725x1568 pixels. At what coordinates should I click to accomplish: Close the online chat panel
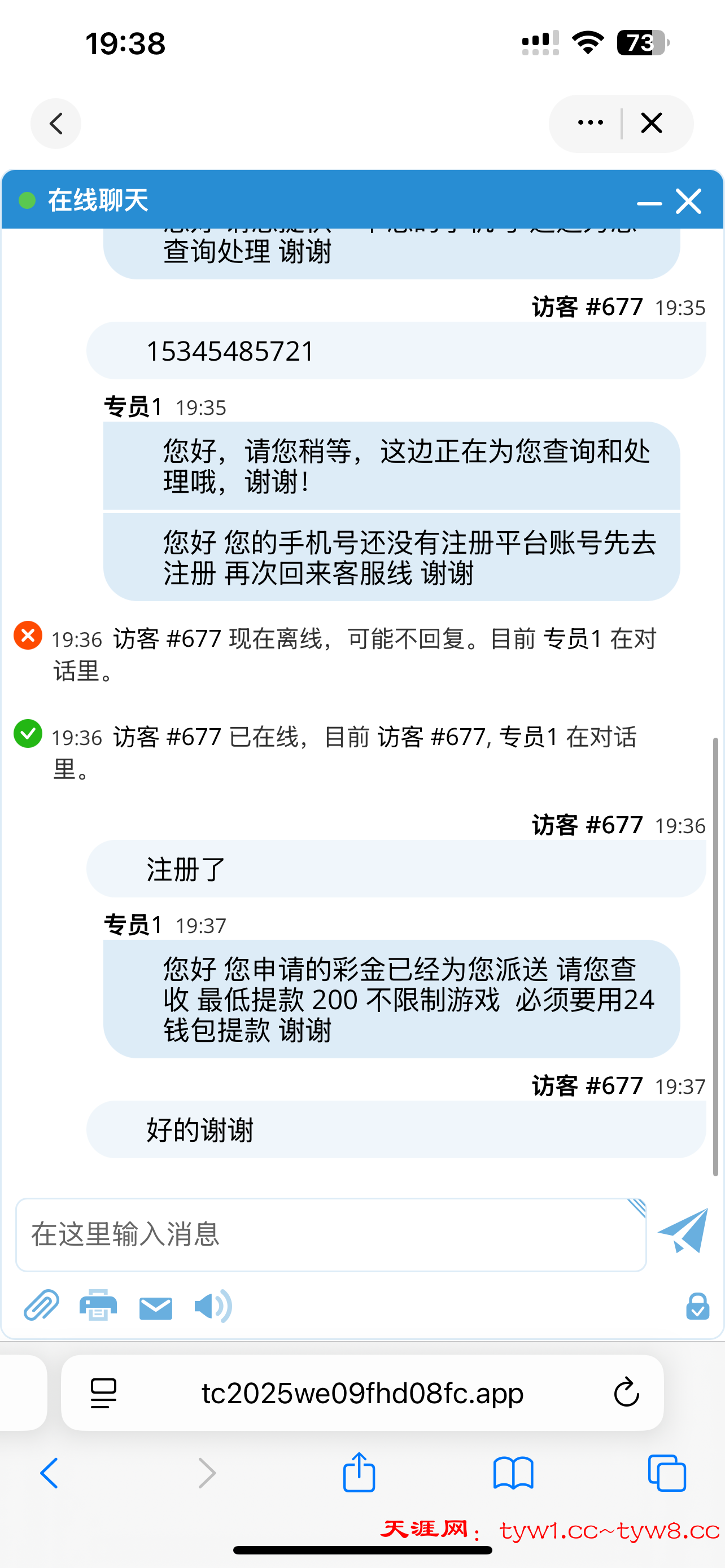(688, 202)
